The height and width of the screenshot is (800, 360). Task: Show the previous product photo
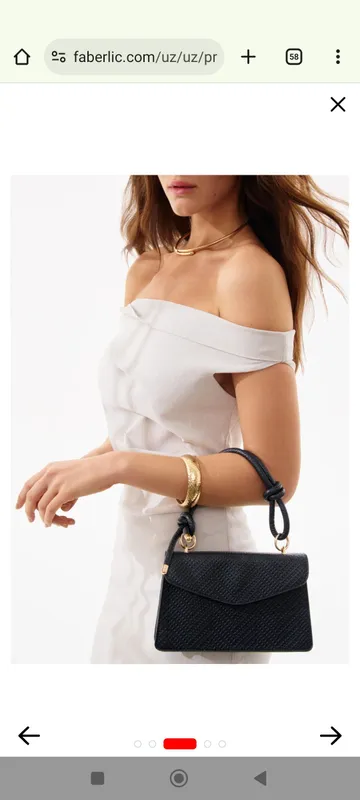(29, 736)
